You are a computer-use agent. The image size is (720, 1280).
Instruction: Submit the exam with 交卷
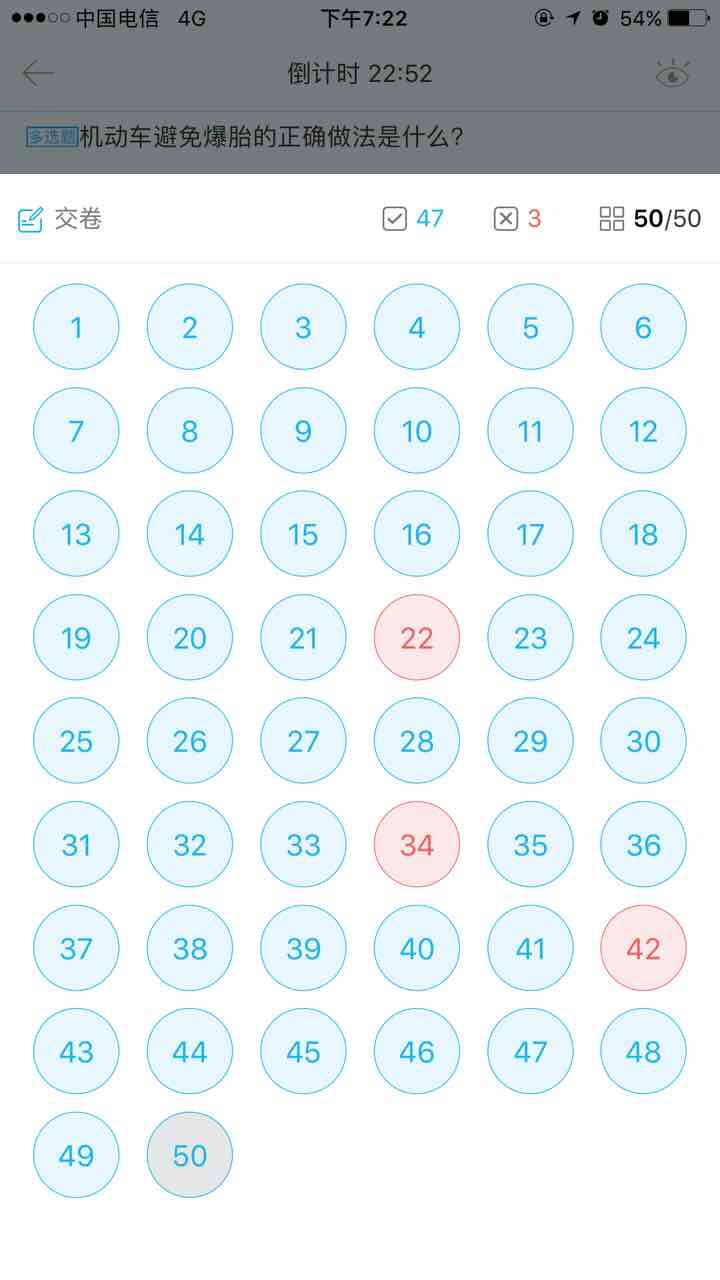coord(60,219)
